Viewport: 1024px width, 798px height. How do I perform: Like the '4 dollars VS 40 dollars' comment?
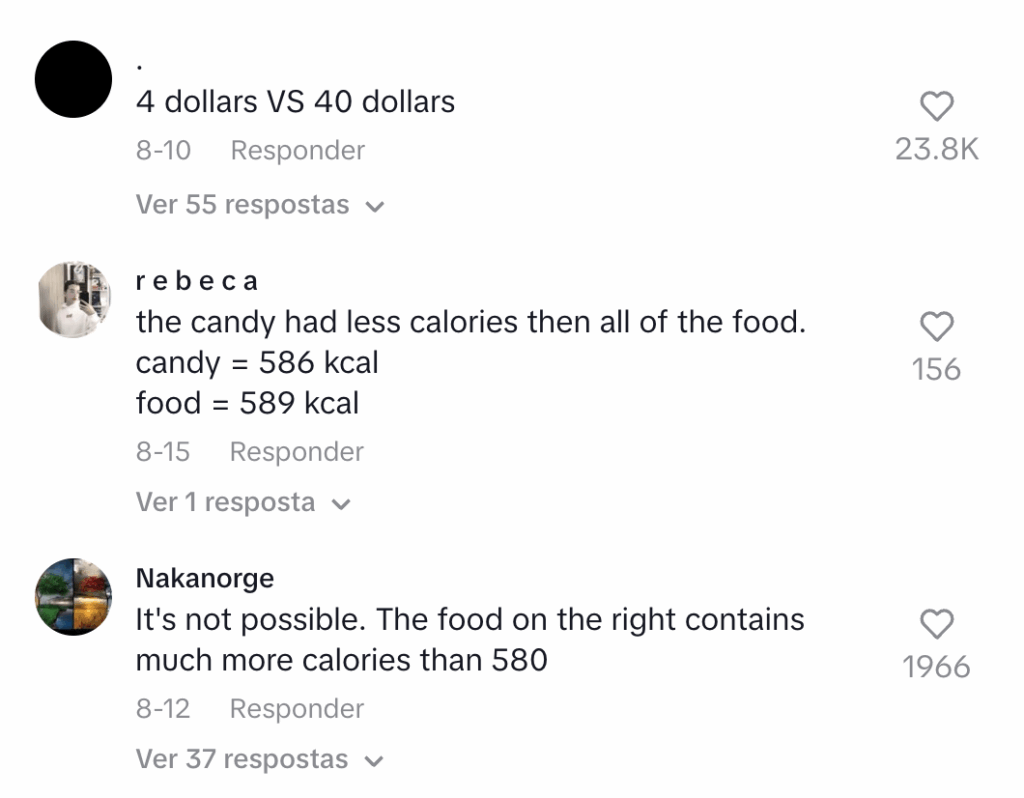click(x=936, y=107)
